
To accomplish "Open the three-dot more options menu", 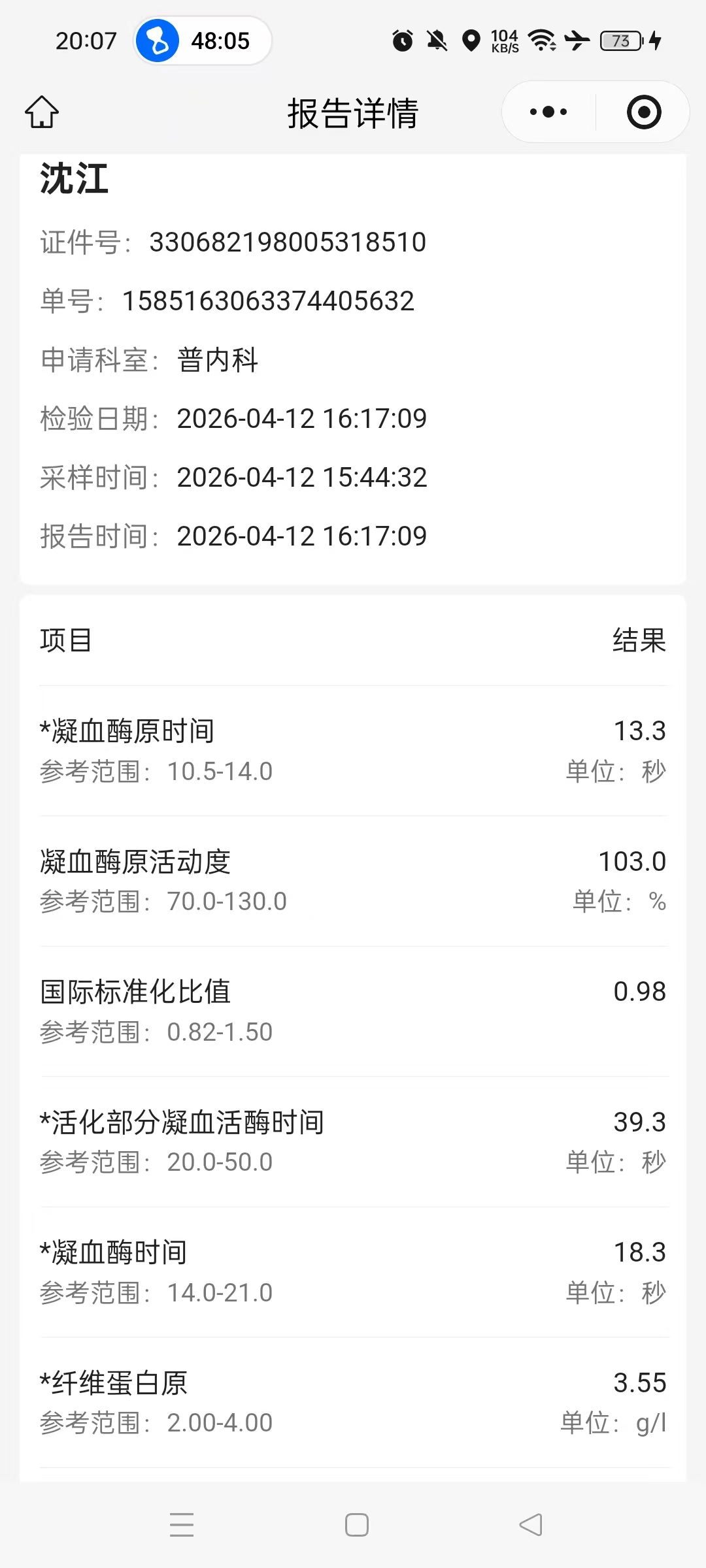I will pos(548,112).
